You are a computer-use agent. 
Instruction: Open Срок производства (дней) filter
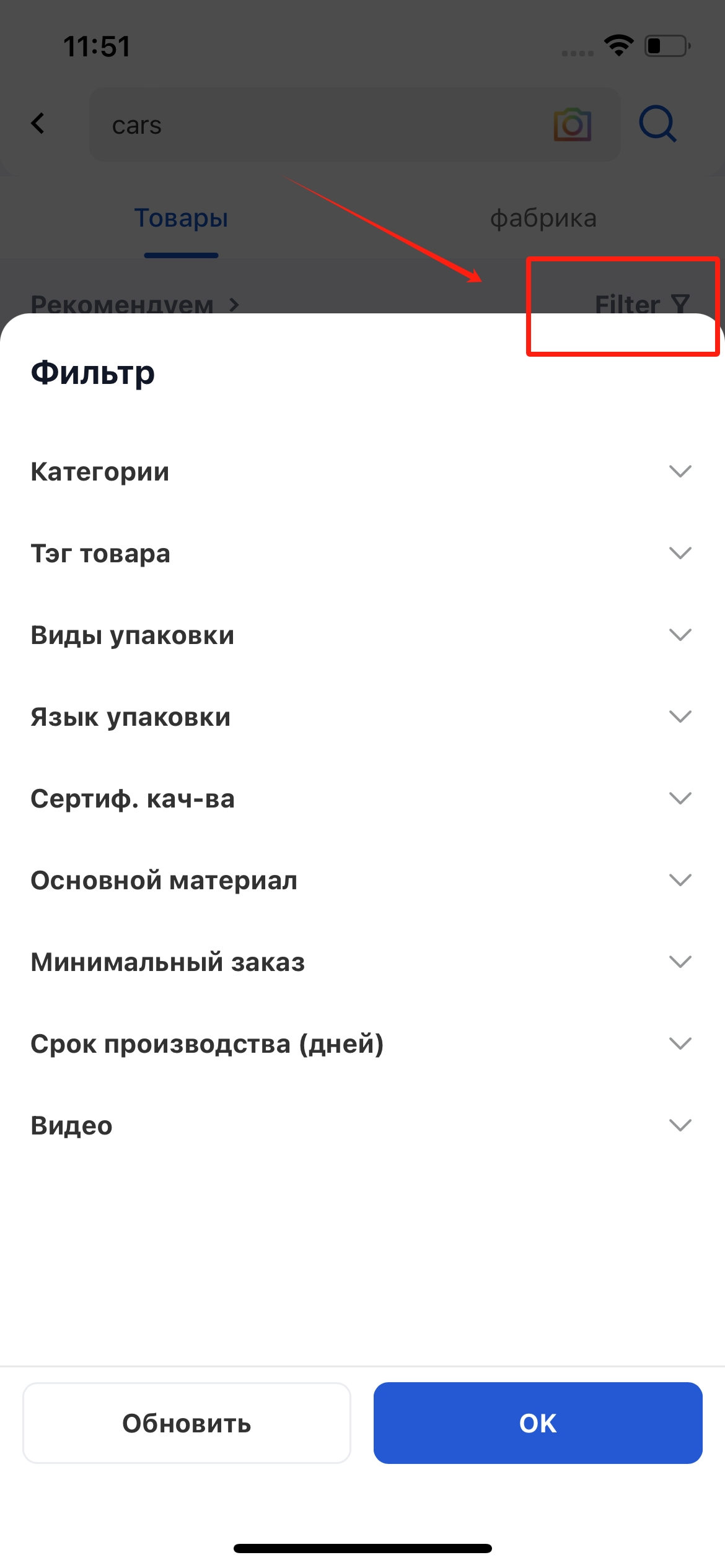(x=362, y=1043)
